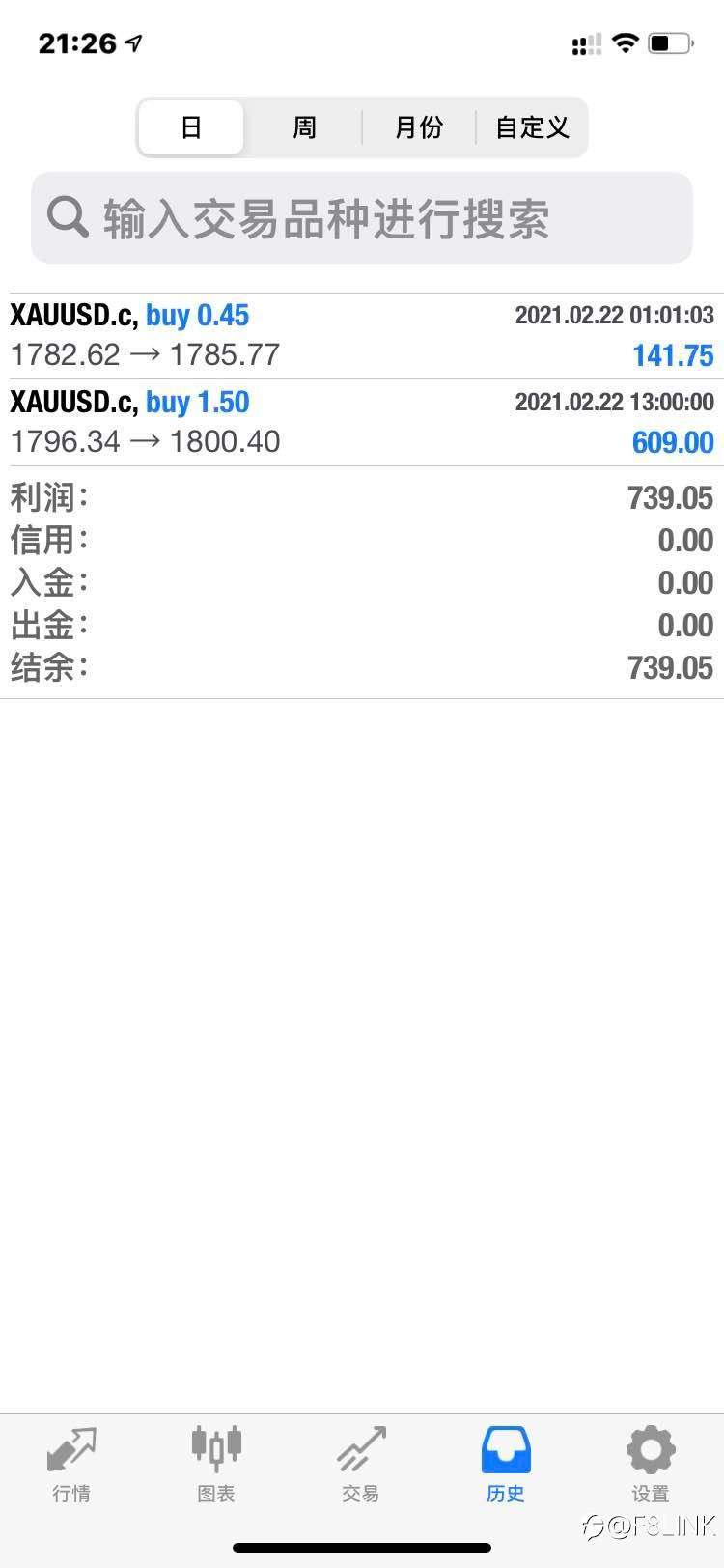The image size is (724, 1568).
Task: Choose the 自定义 custom period
Action: tap(532, 127)
